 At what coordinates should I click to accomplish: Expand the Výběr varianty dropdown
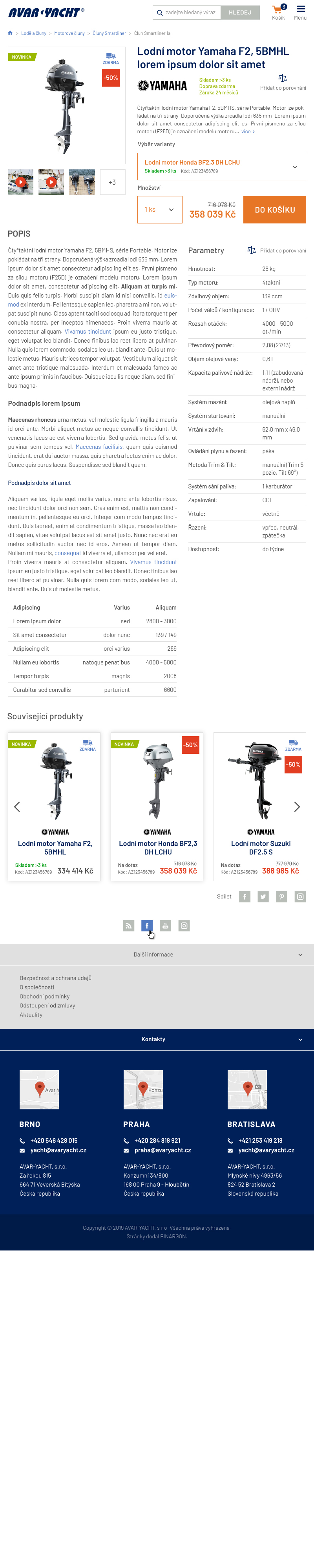221,166
